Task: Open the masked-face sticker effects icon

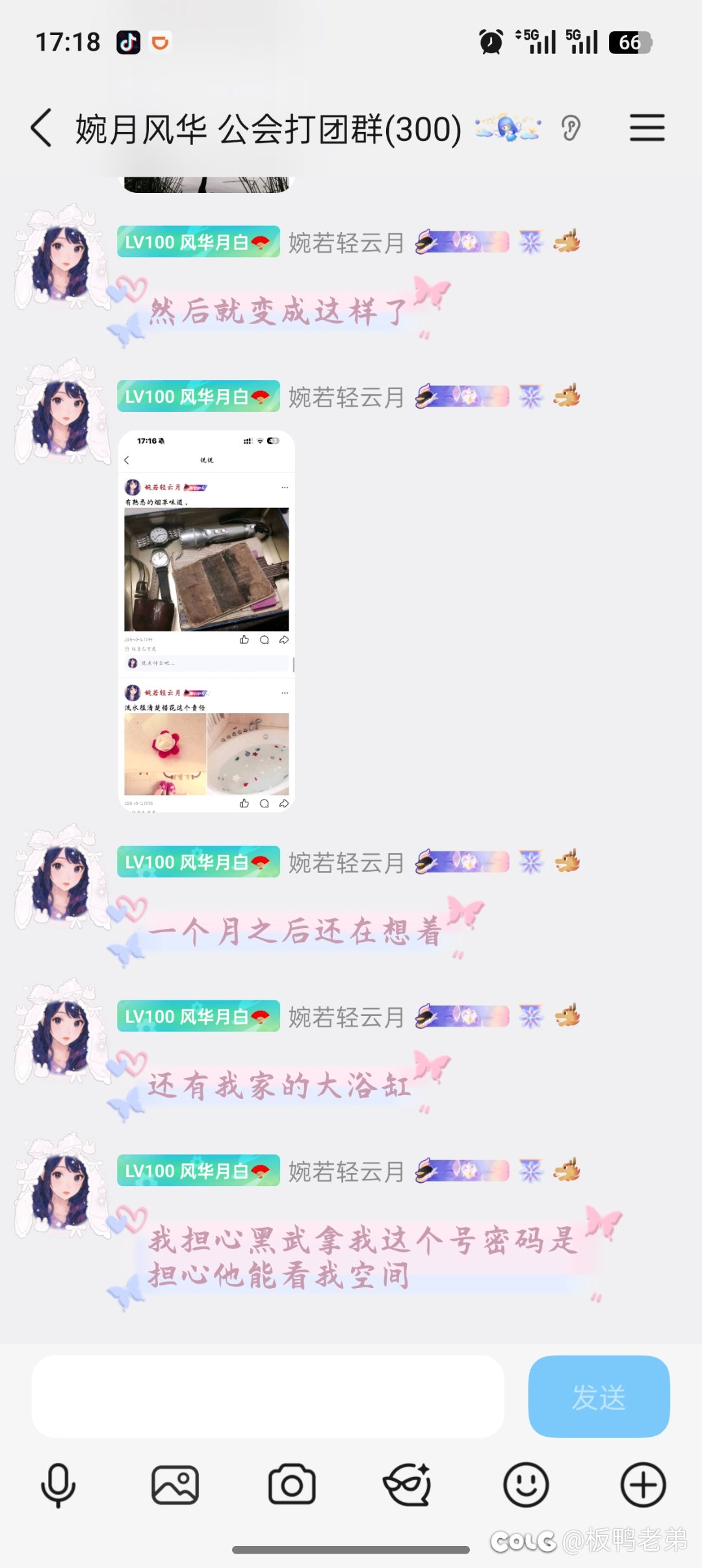Action: (x=408, y=1485)
